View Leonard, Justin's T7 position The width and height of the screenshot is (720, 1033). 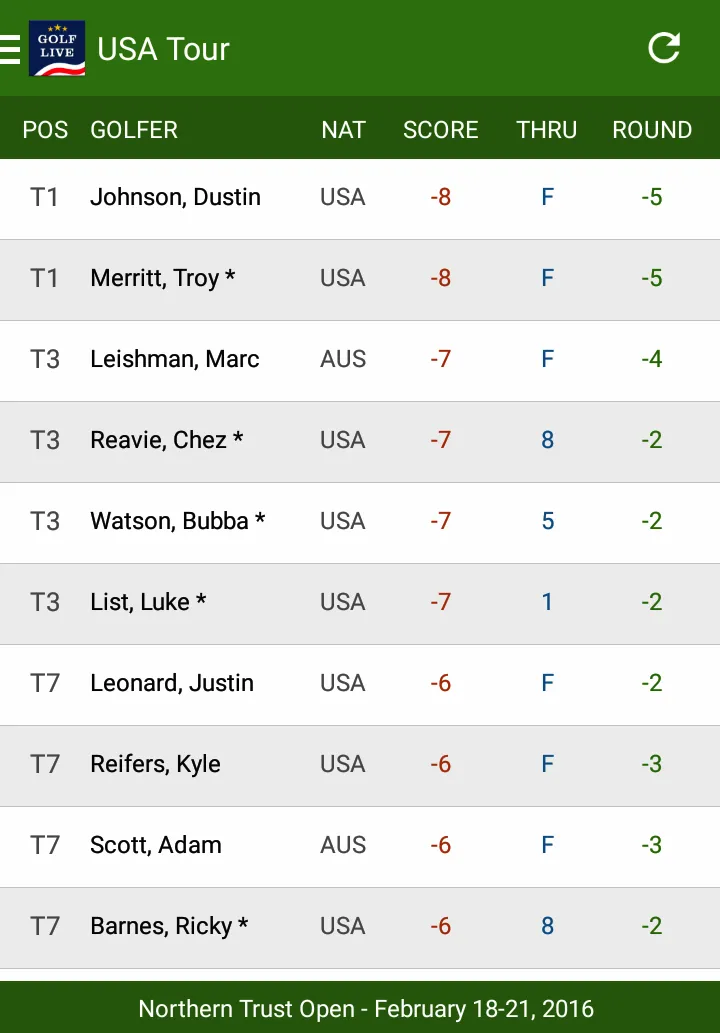[x=44, y=683]
